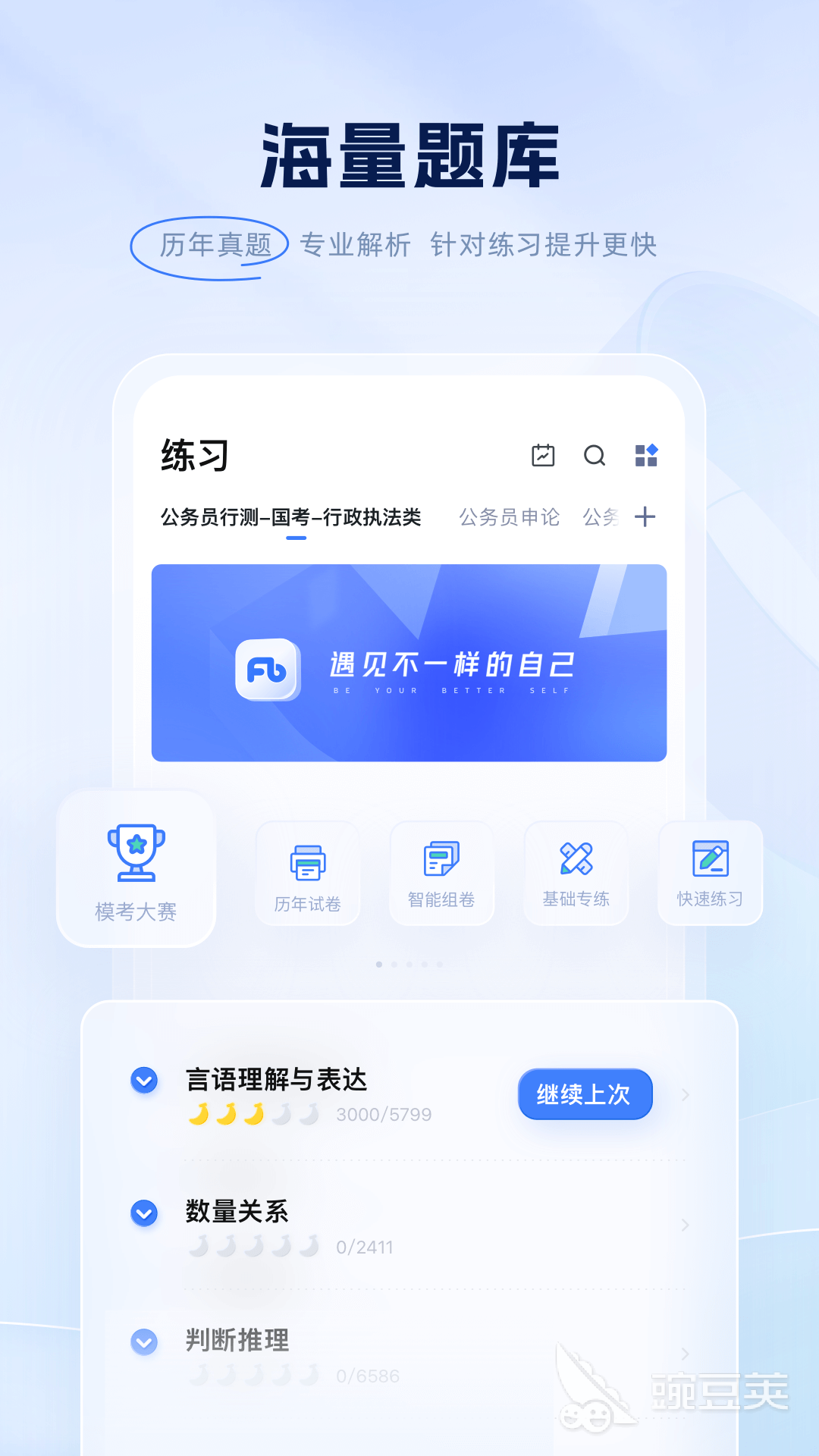Image resolution: width=819 pixels, height=1456 pixels.
Task: Click the search magnifier icon
Action: click(595, 456)
